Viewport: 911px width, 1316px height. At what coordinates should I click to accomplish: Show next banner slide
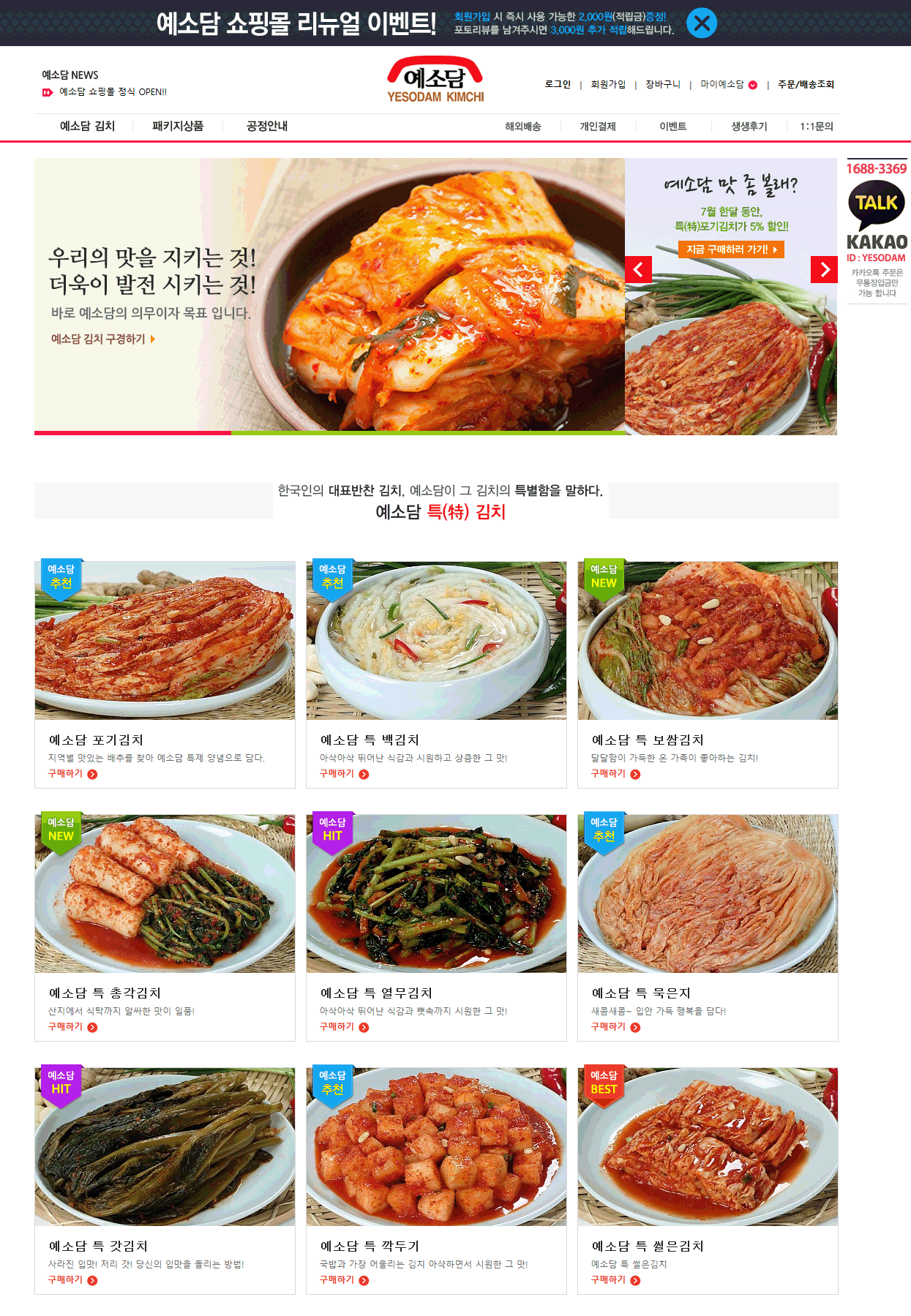click(x=824, y=269)
